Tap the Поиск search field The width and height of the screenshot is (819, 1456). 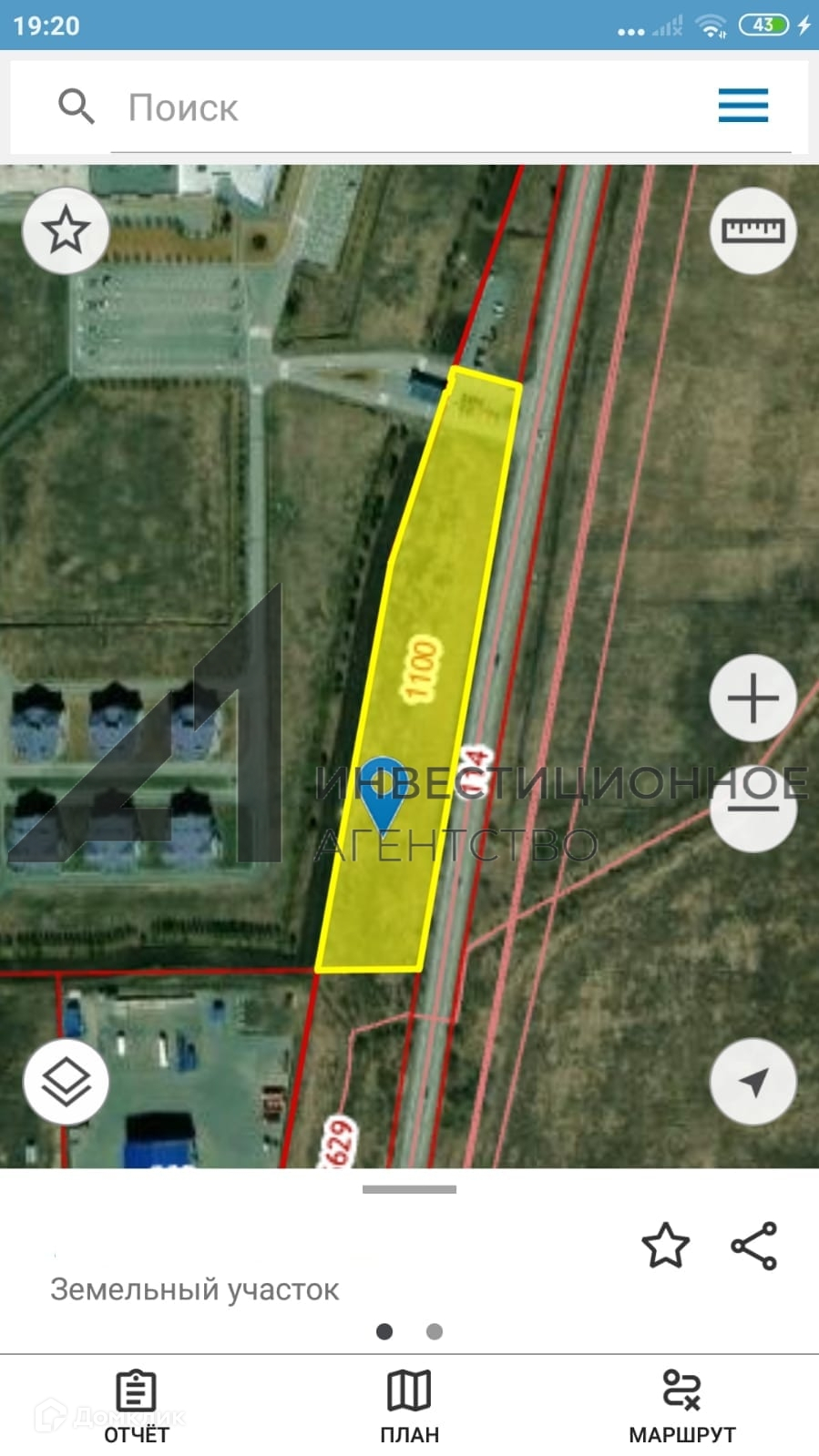[x=410, y=108]
